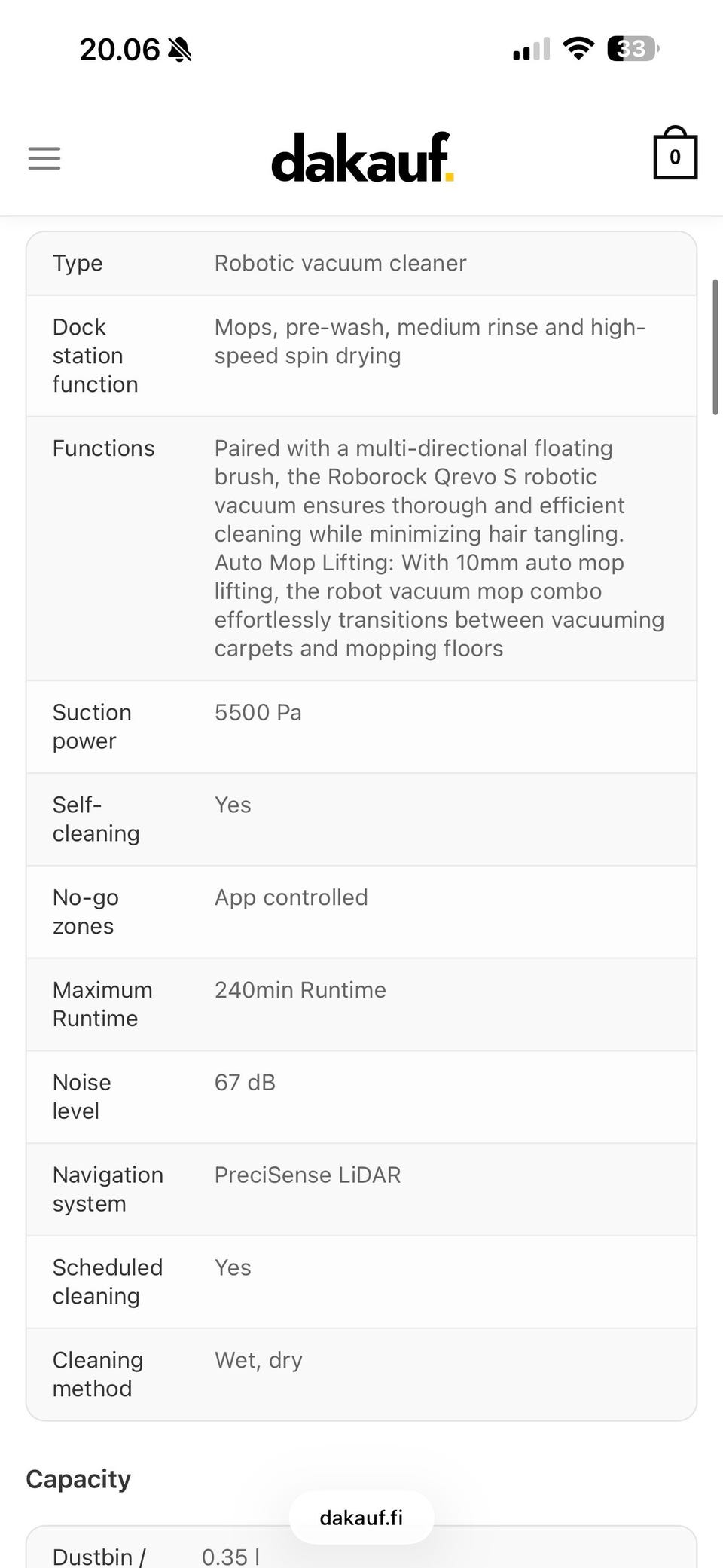Open the hamburger navigation menu
This screenshot has width=723, height=1568.
[x=44, y=158]
